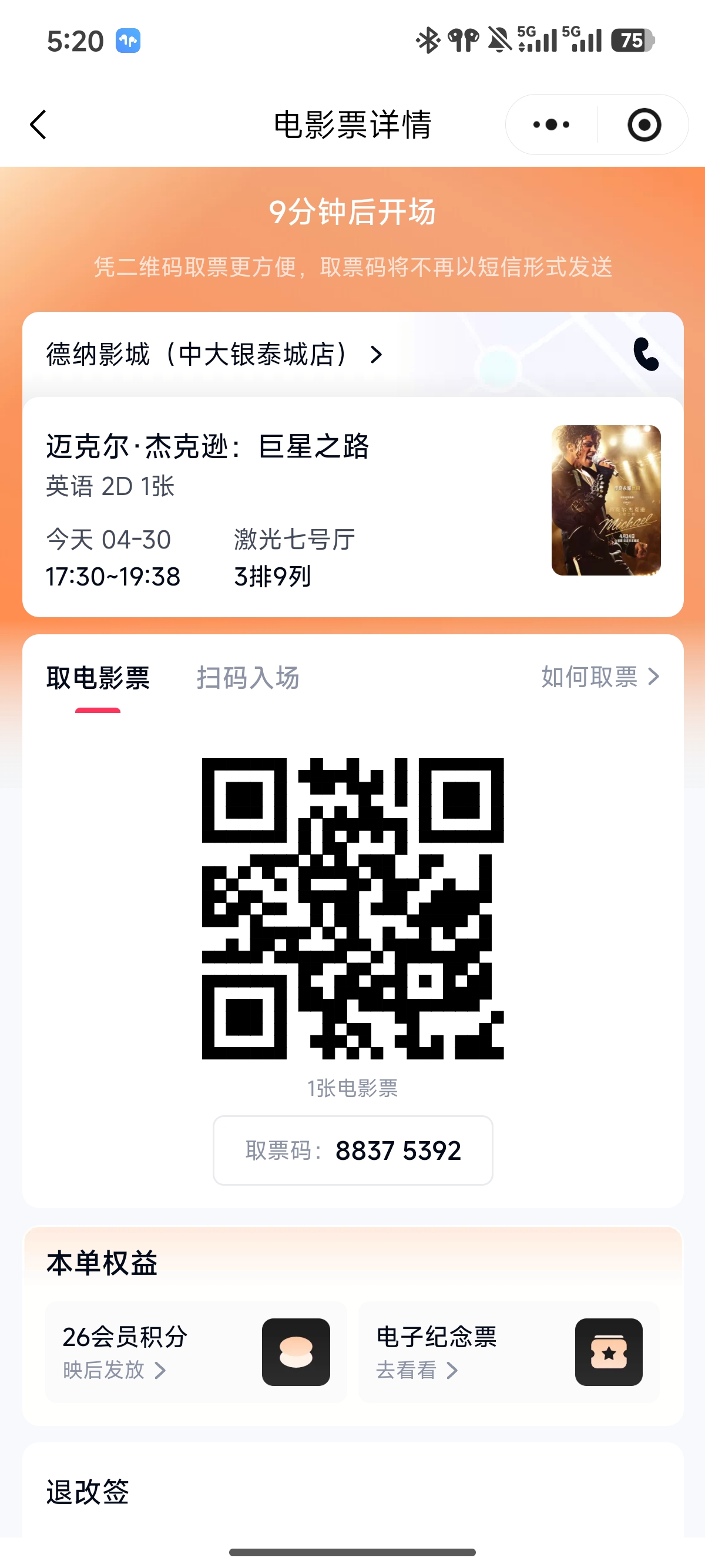
Task: Close the mini program via circle icon
Action: (644, 125)
